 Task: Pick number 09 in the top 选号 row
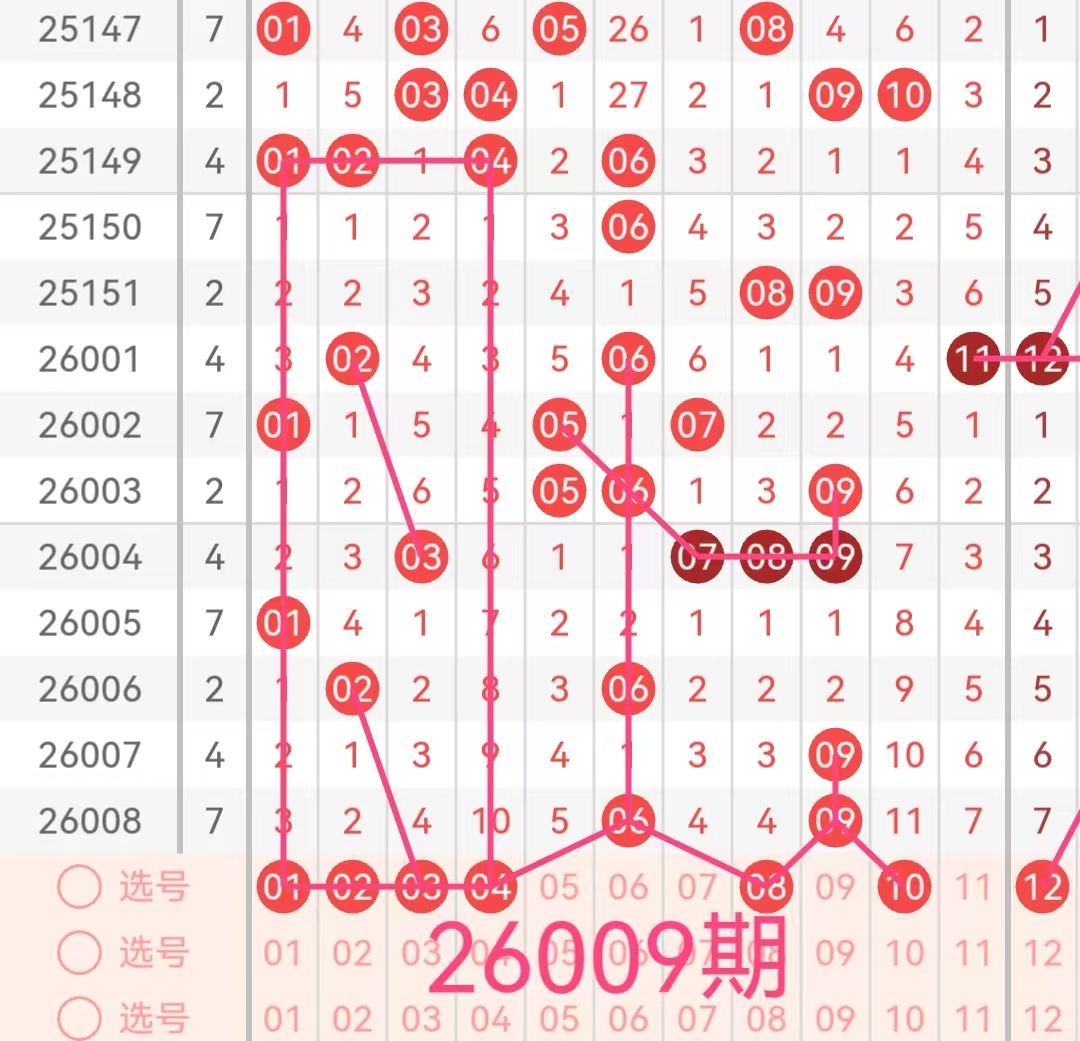(x=835, y=887)
